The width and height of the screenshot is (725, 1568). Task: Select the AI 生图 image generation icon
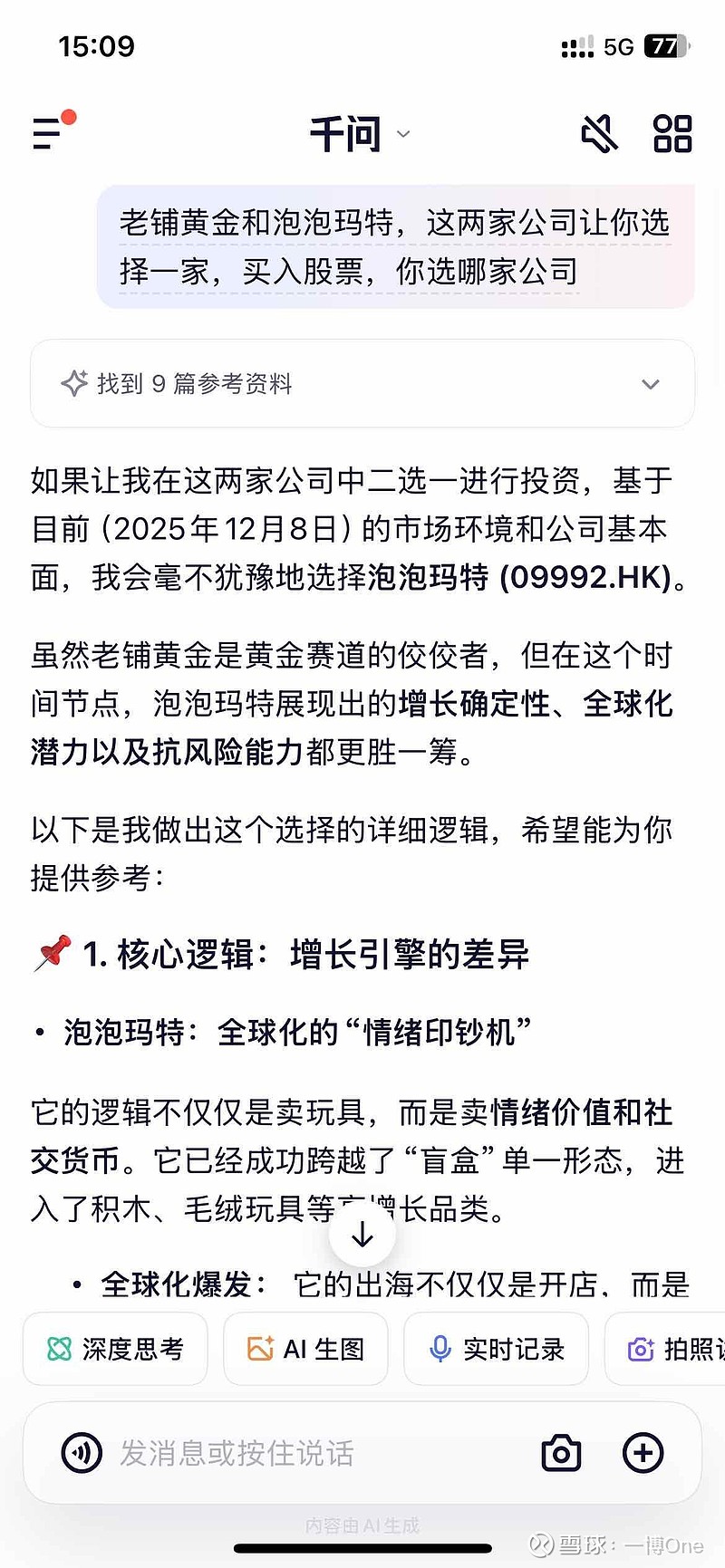pyautogui.click(x=261, y=1349)
